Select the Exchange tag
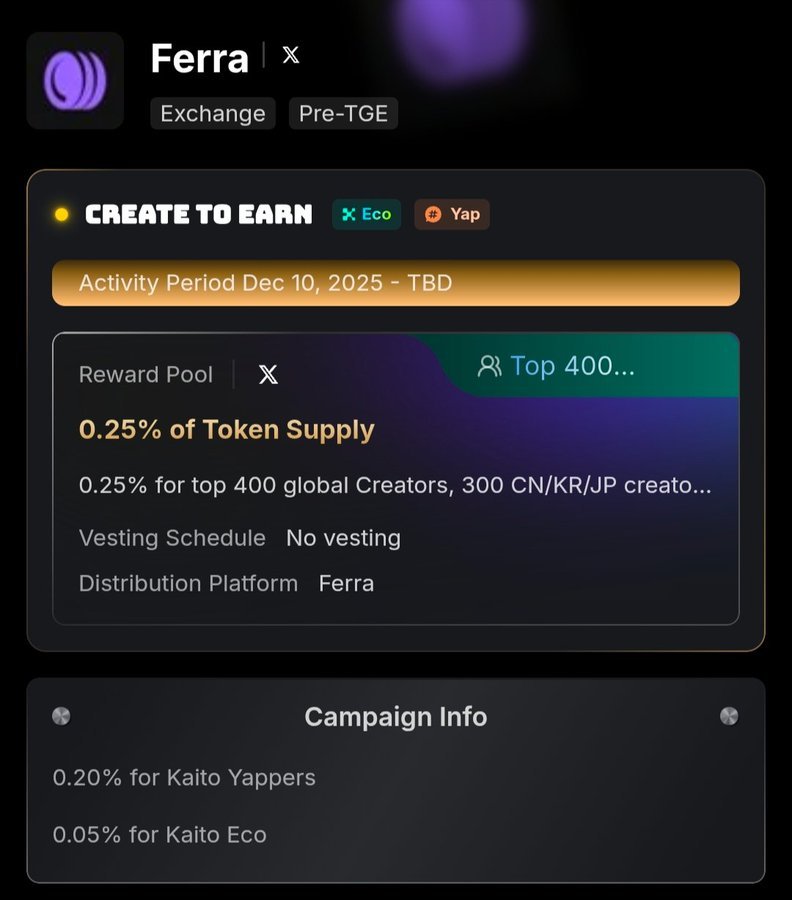Viewport: 792px width, 900px height. click(x=213, y=113)
